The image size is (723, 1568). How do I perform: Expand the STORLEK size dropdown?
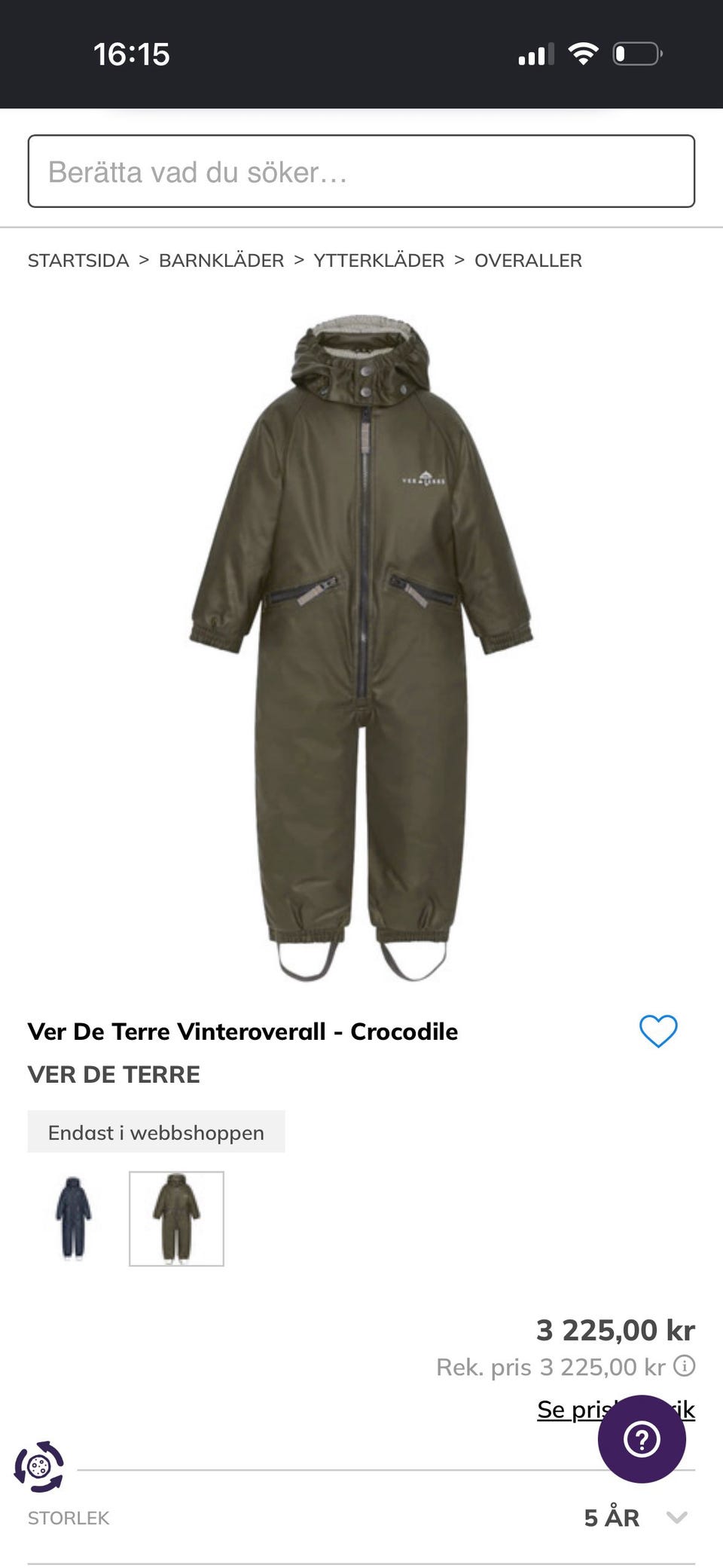[361, 1517]
